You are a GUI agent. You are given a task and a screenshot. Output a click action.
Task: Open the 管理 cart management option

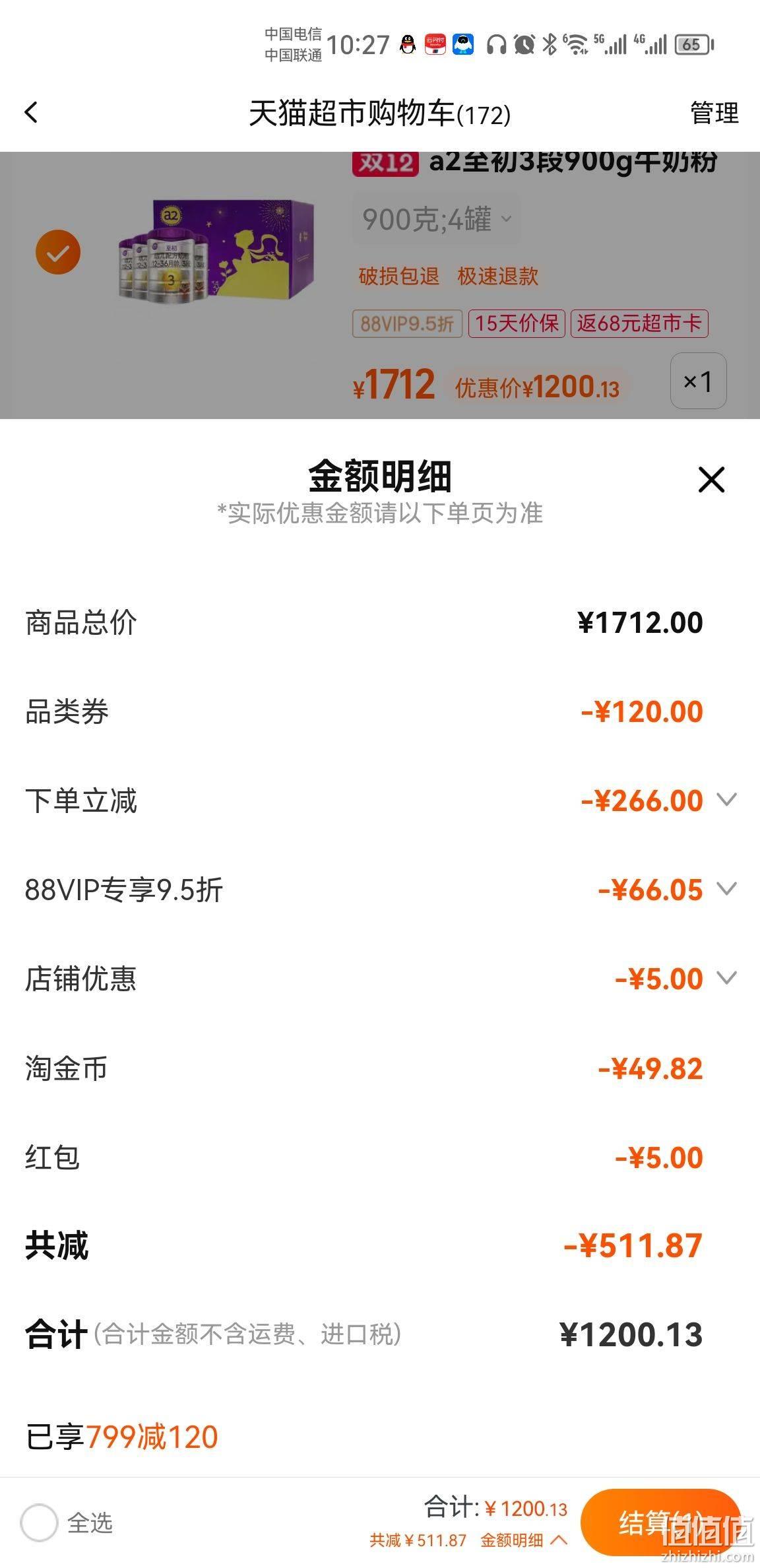(x=714, y=113)
